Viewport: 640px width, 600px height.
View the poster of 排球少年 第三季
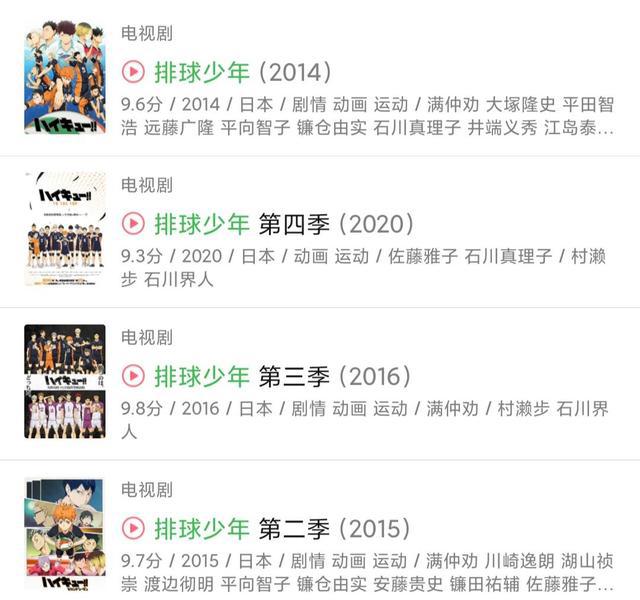(64, 381)
